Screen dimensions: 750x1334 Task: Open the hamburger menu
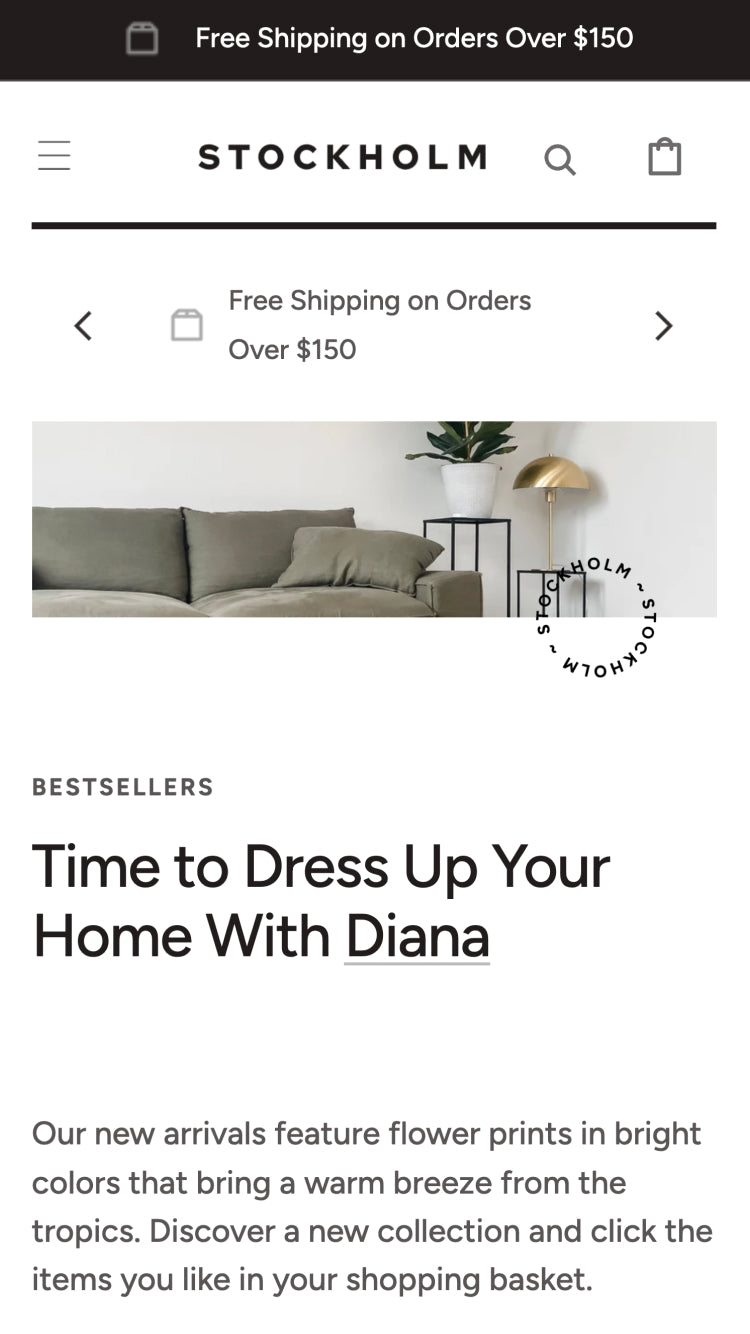click(54, 156)
